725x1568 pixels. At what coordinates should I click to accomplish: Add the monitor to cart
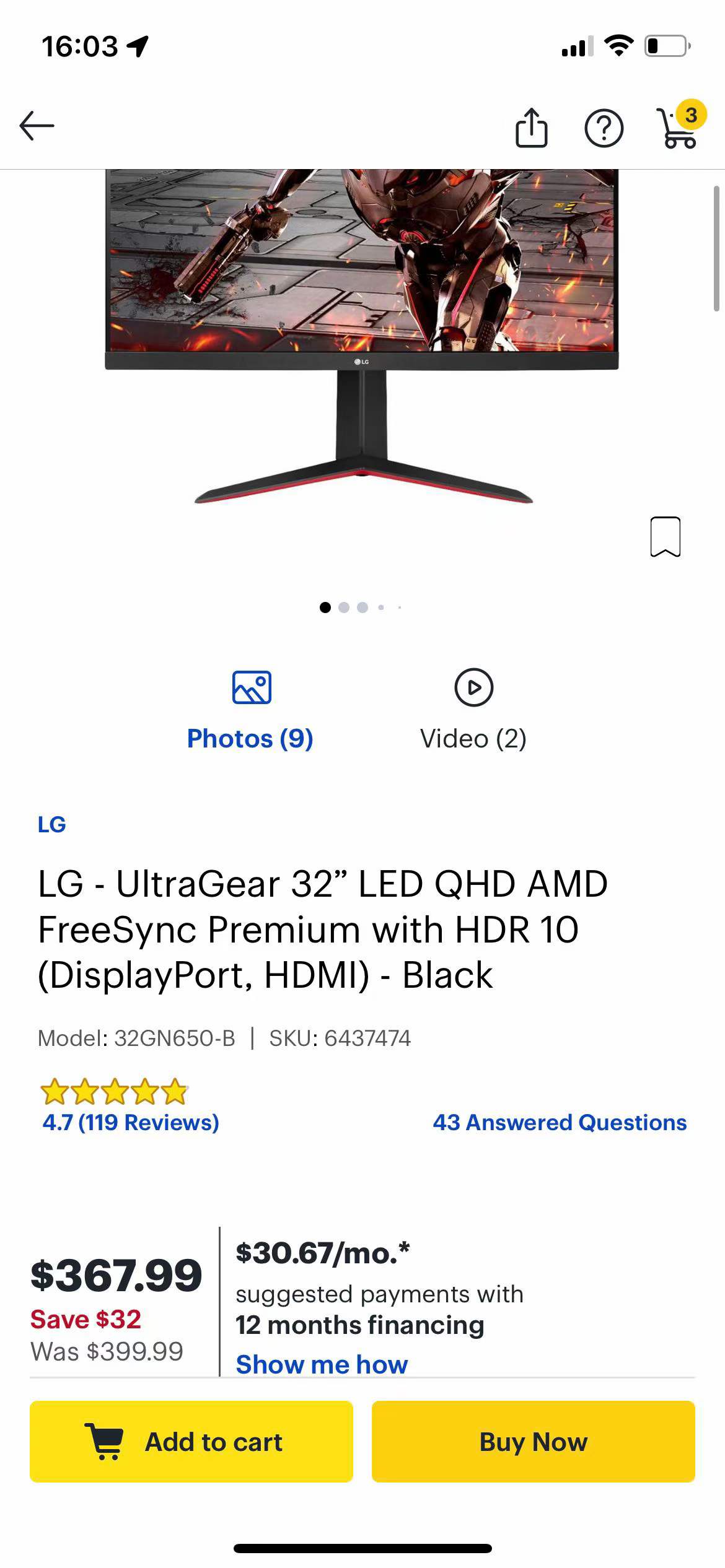[191, 1442]
